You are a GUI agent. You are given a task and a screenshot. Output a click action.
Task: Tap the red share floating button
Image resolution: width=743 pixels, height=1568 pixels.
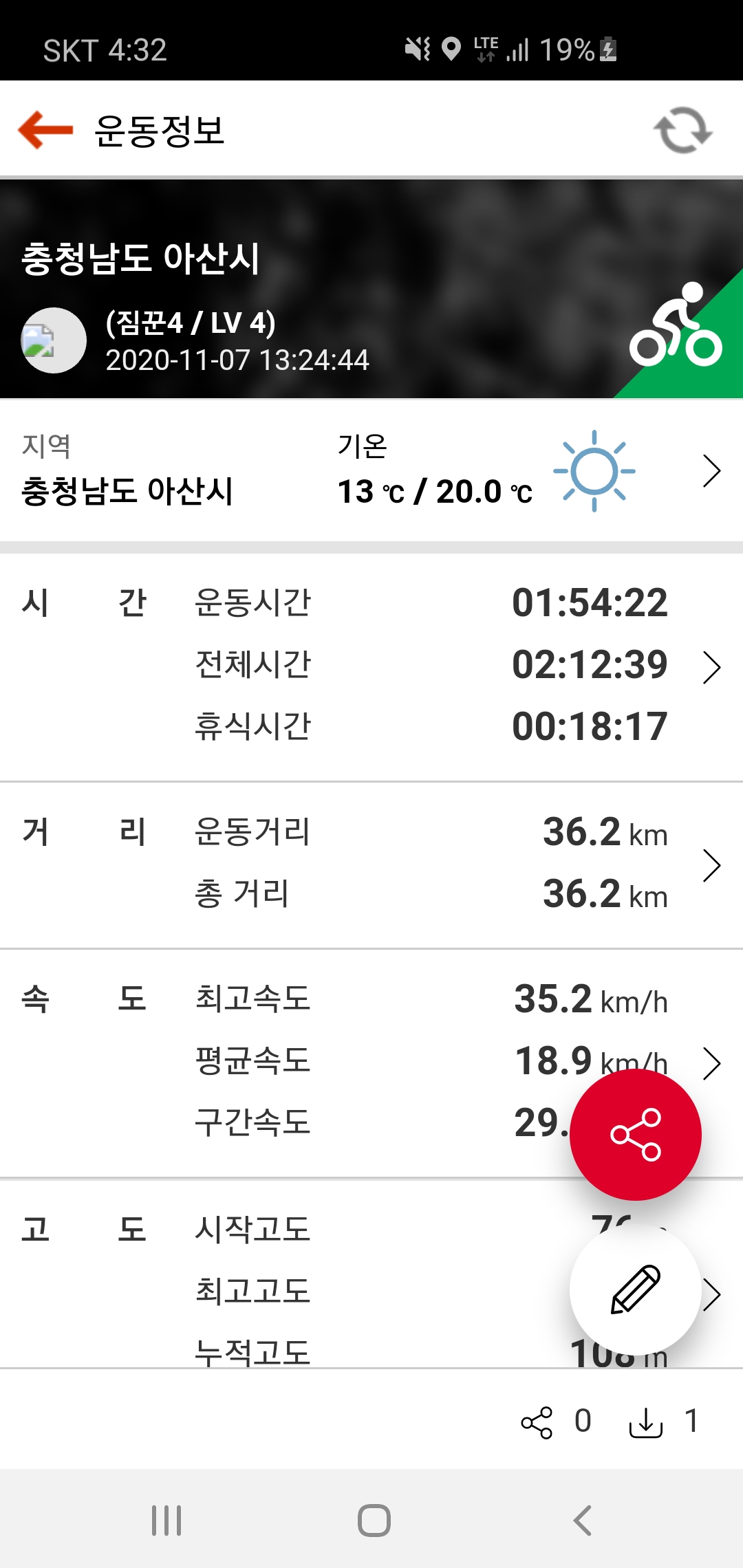click(x=635, y=1135)
